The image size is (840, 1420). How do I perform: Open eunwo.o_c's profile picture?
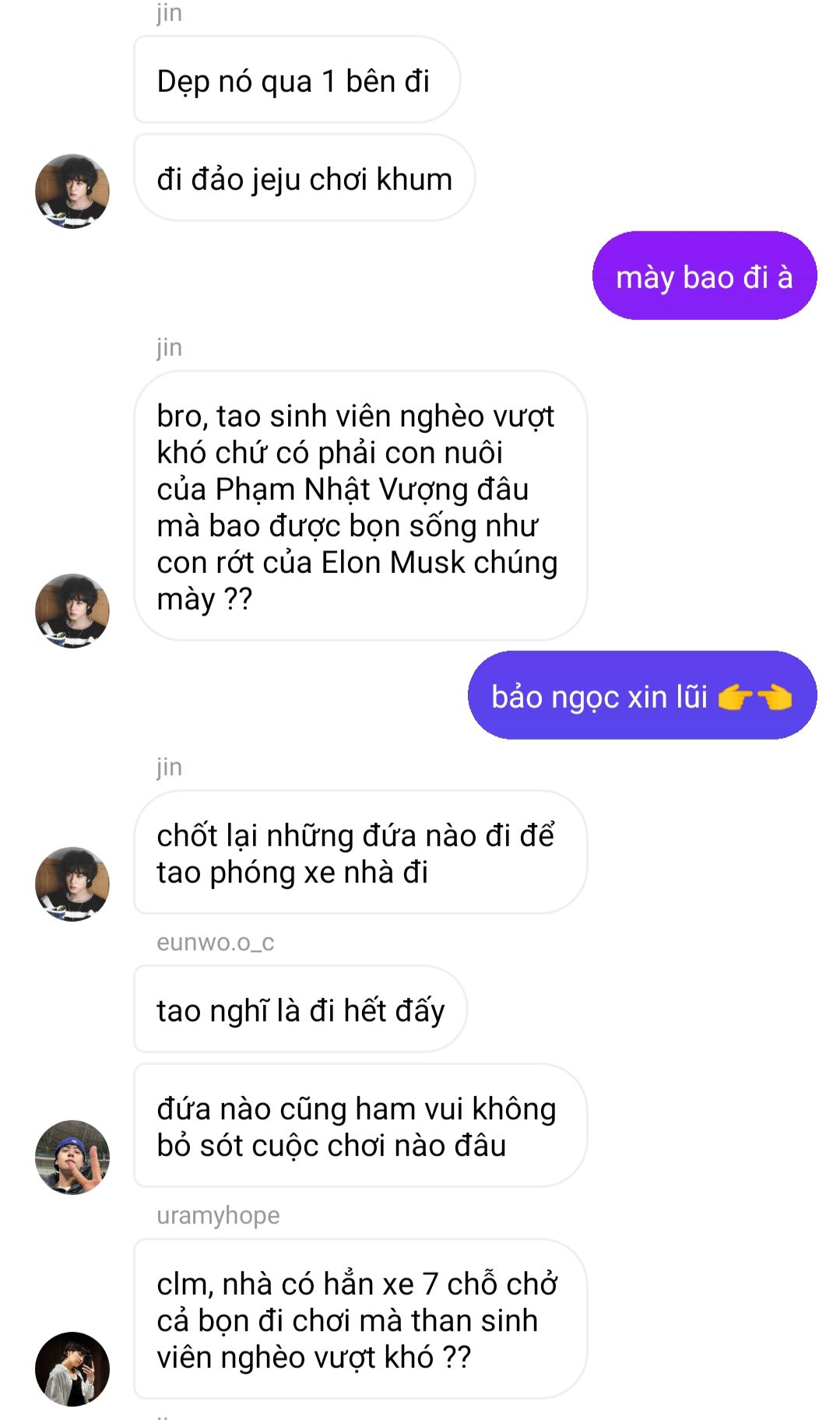tap(72, 1157)
